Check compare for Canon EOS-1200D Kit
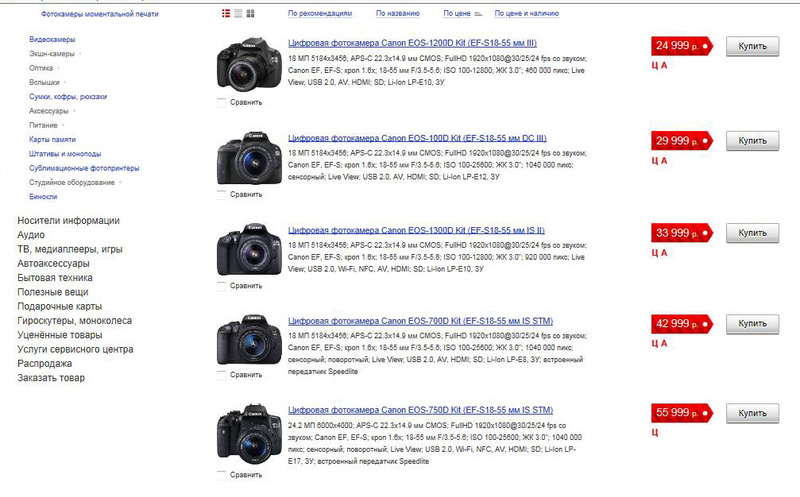The image size is (800, 497). coord(221,102)
